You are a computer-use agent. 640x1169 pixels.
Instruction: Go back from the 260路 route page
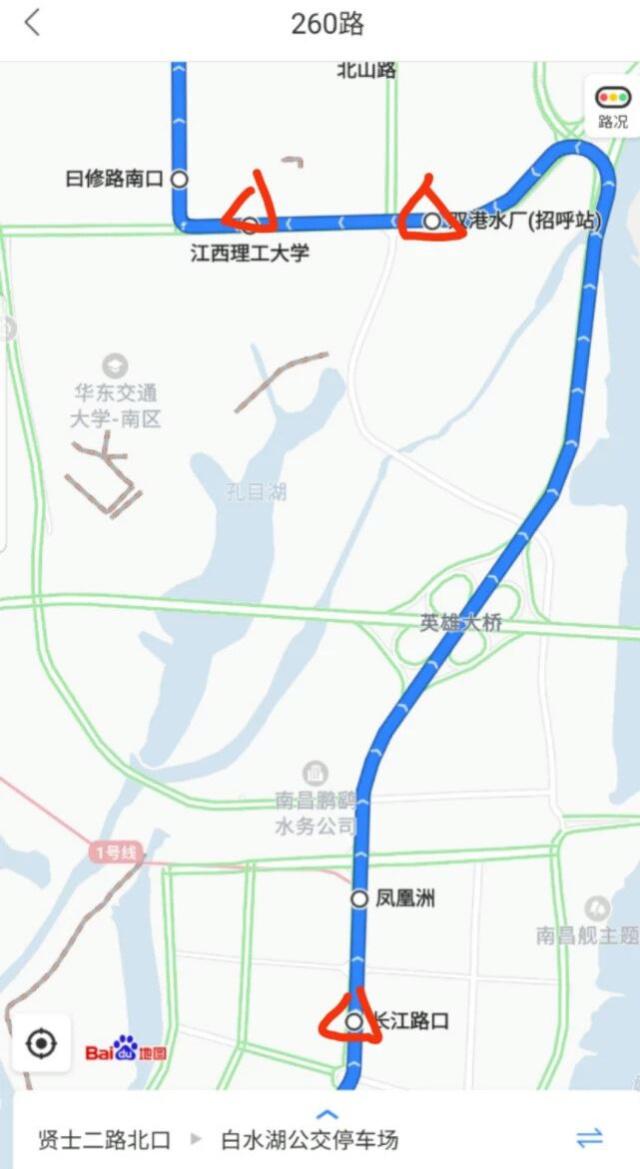coord(32,24)
